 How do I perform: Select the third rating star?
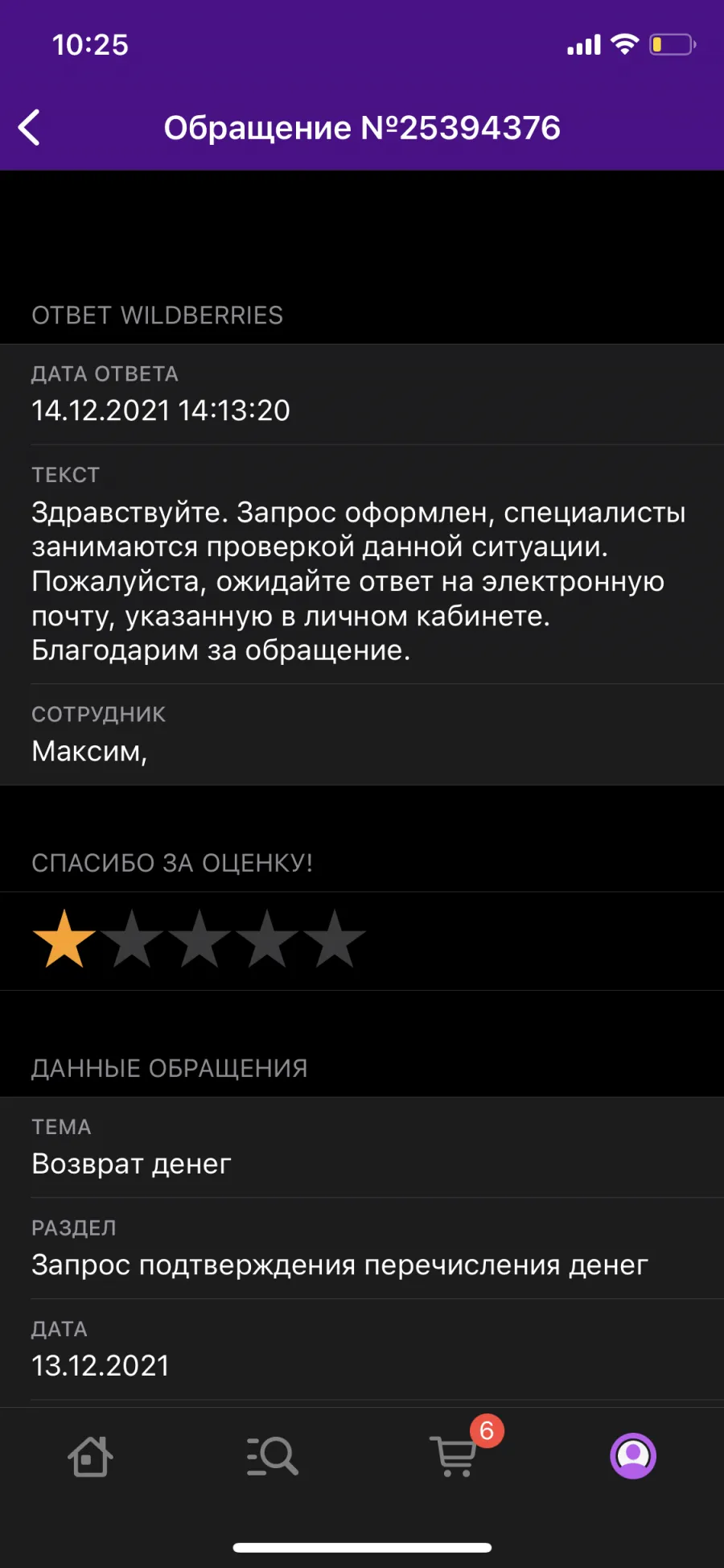click(x=200, y=939)
